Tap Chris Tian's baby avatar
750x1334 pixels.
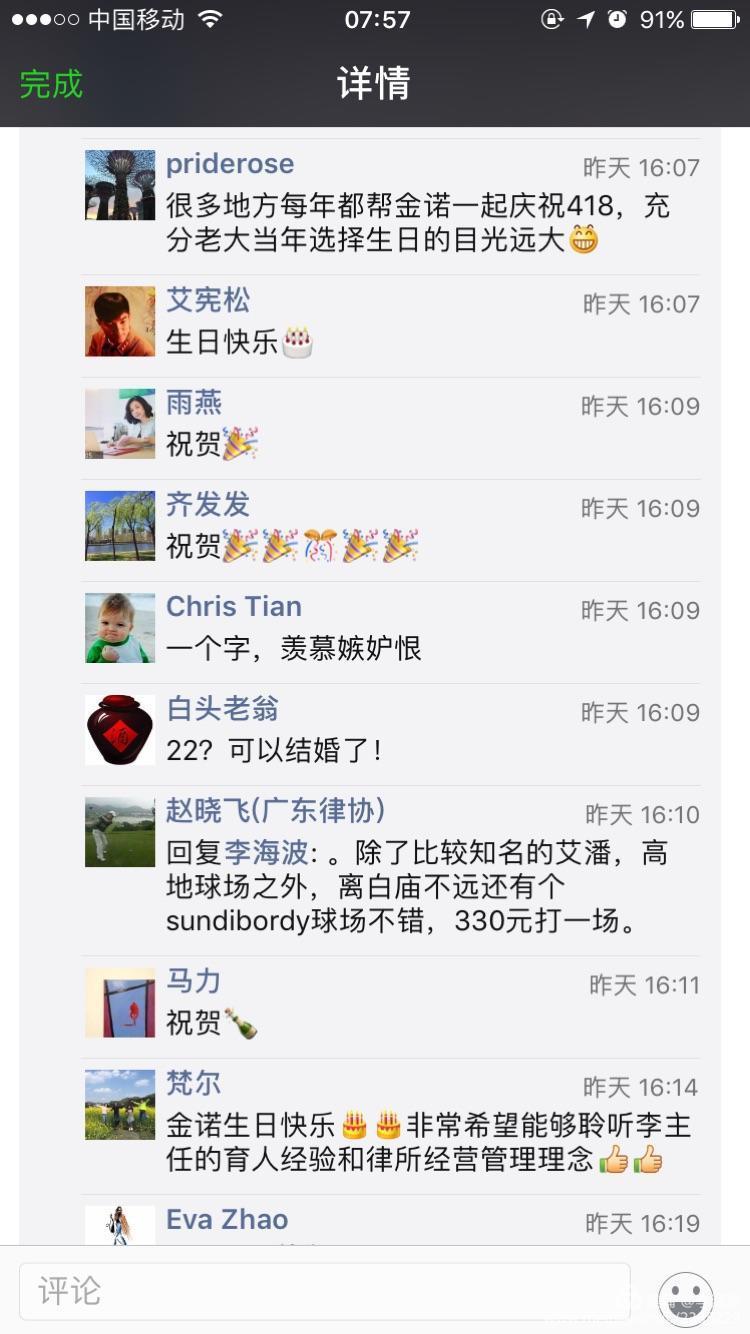pos(120,628)
